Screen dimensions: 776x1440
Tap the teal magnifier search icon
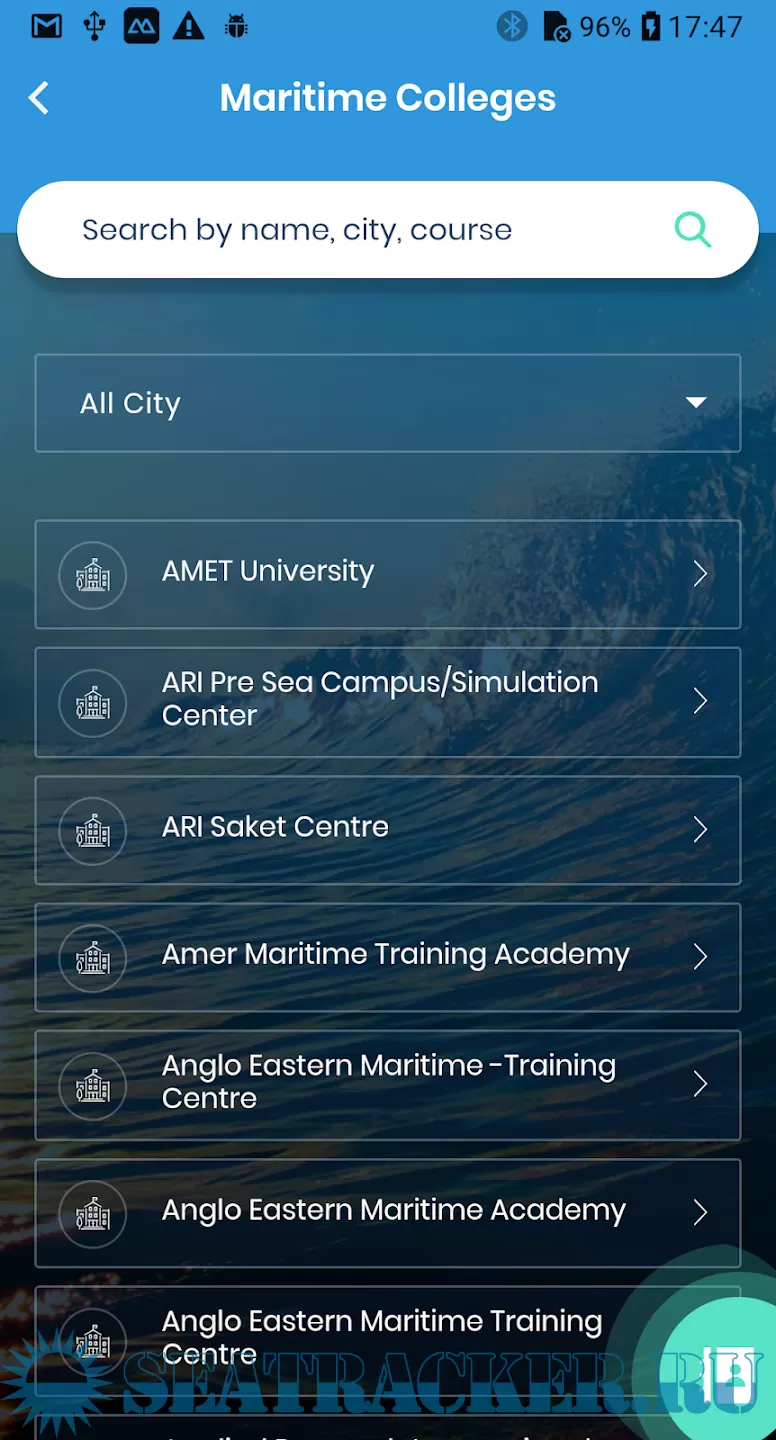[x=692, y=230]
